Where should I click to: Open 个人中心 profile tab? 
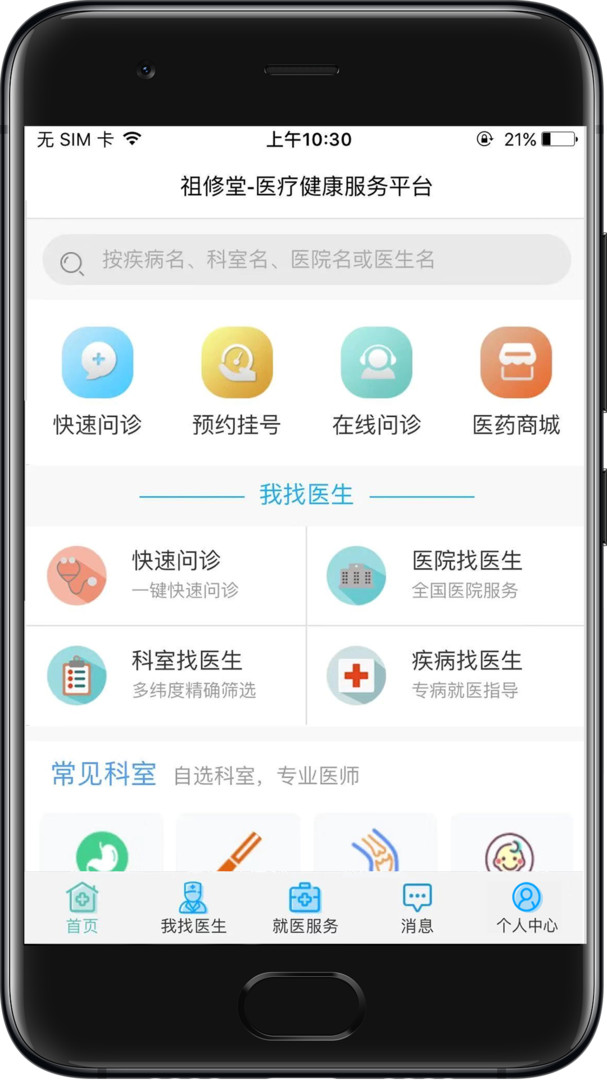pyautogui.click(x=527, y=908)
